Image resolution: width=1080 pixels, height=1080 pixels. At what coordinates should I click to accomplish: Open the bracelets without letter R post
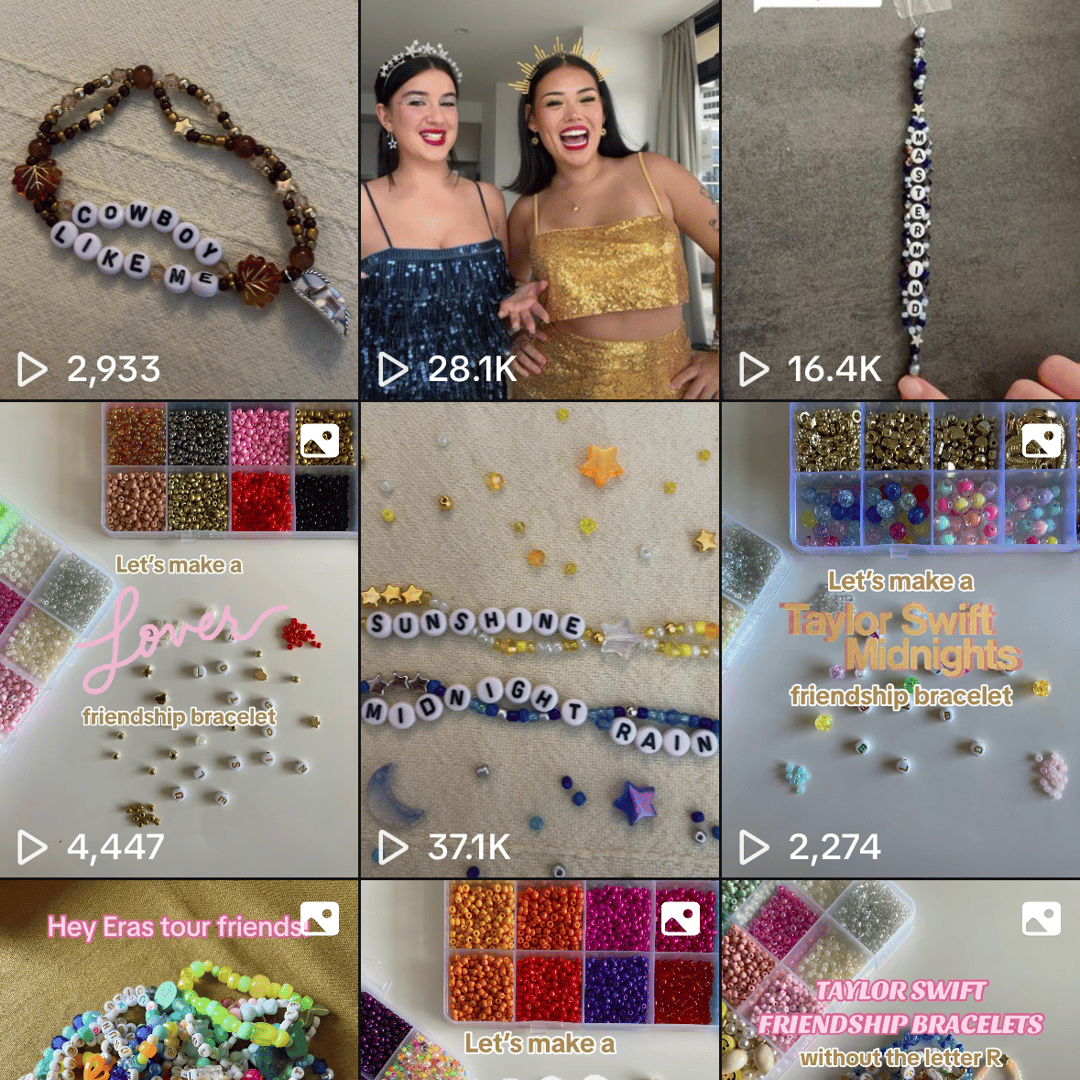900,980
